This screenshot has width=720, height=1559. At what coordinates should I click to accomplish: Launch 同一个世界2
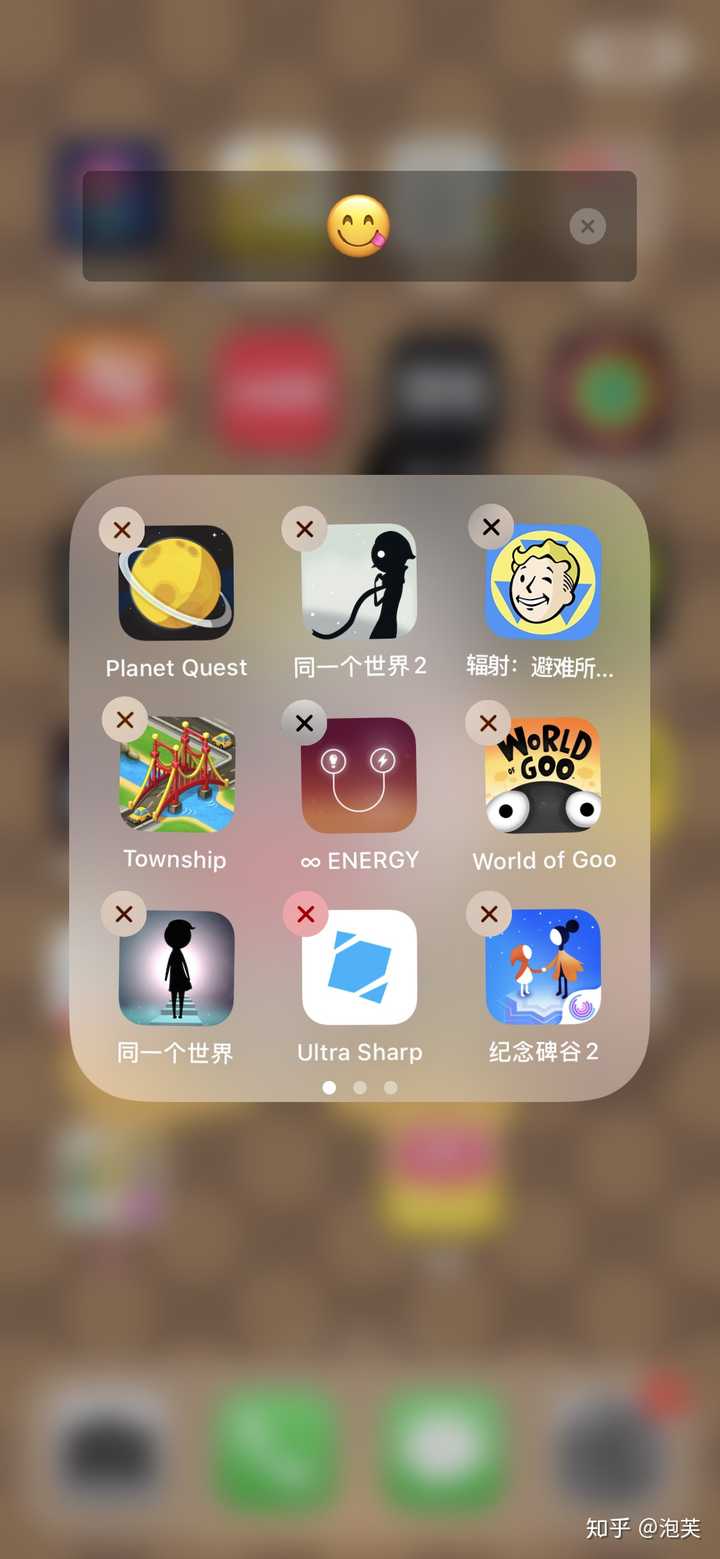tap(359, 583)
